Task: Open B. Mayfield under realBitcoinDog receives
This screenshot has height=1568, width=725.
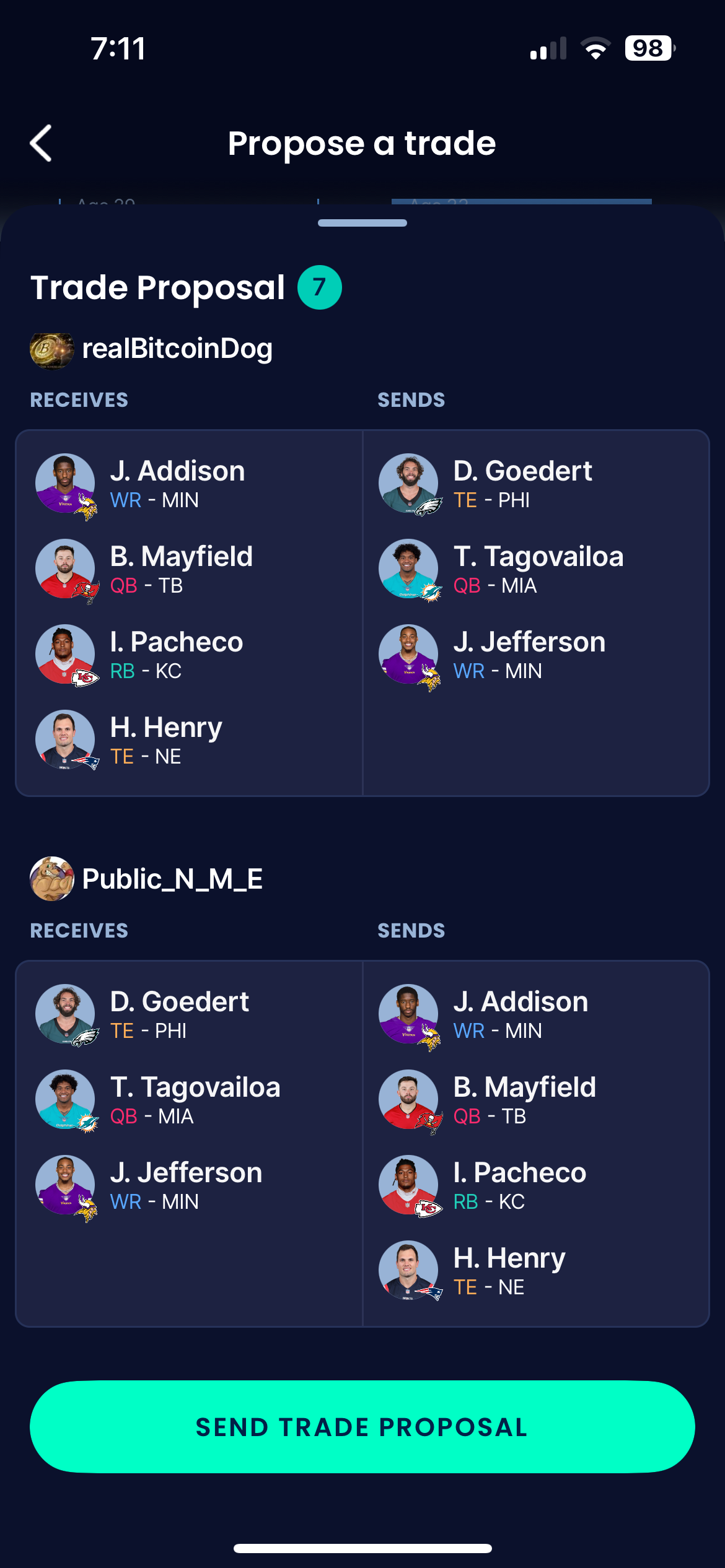Action: coord(181,569)
